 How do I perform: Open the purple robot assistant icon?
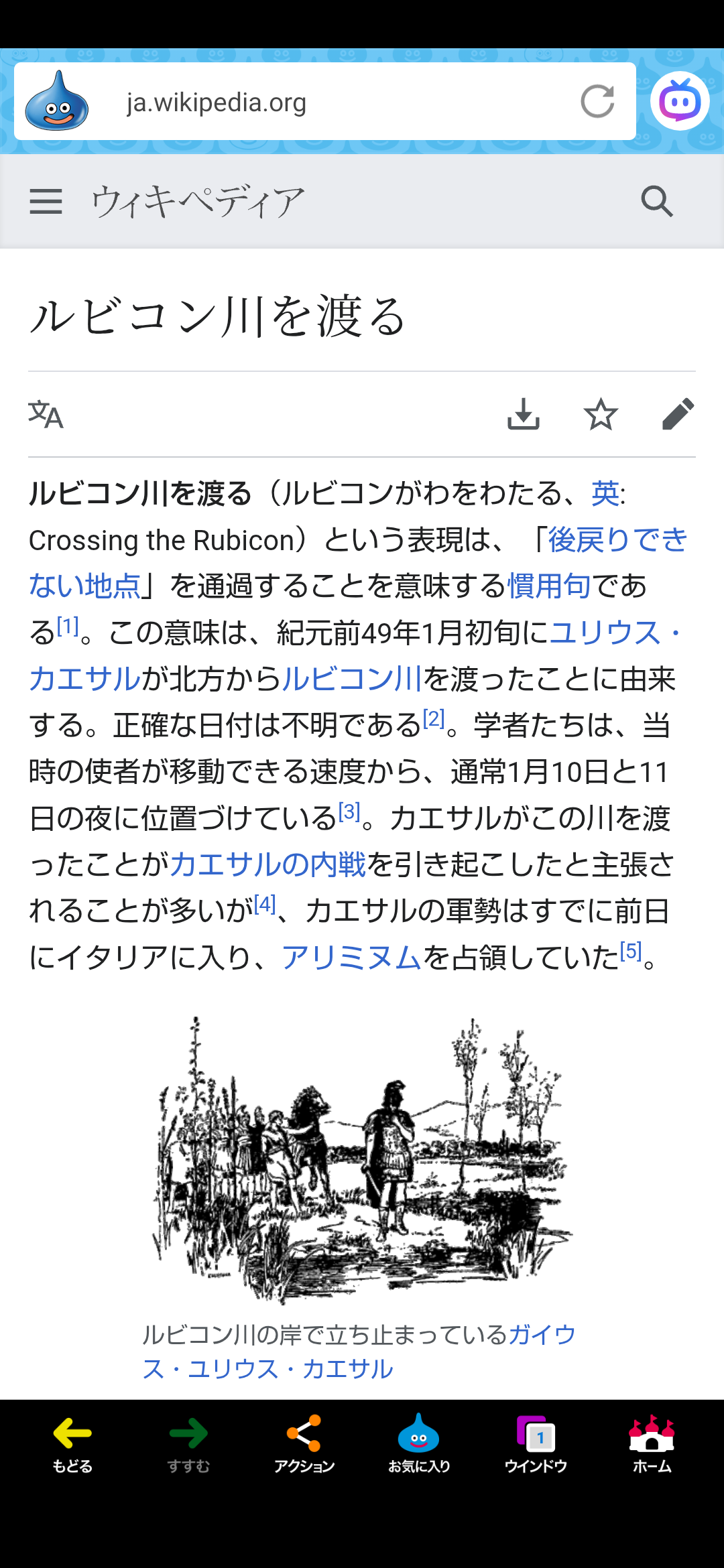(680, 101)
